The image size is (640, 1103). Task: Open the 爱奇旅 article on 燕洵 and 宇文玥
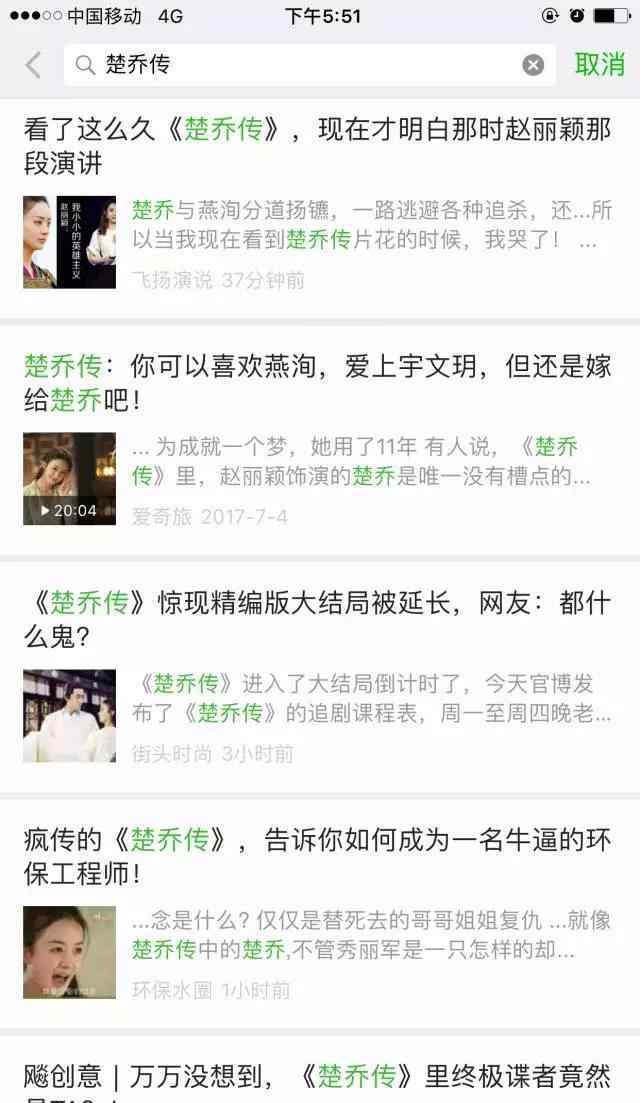[x=330, y=383]
